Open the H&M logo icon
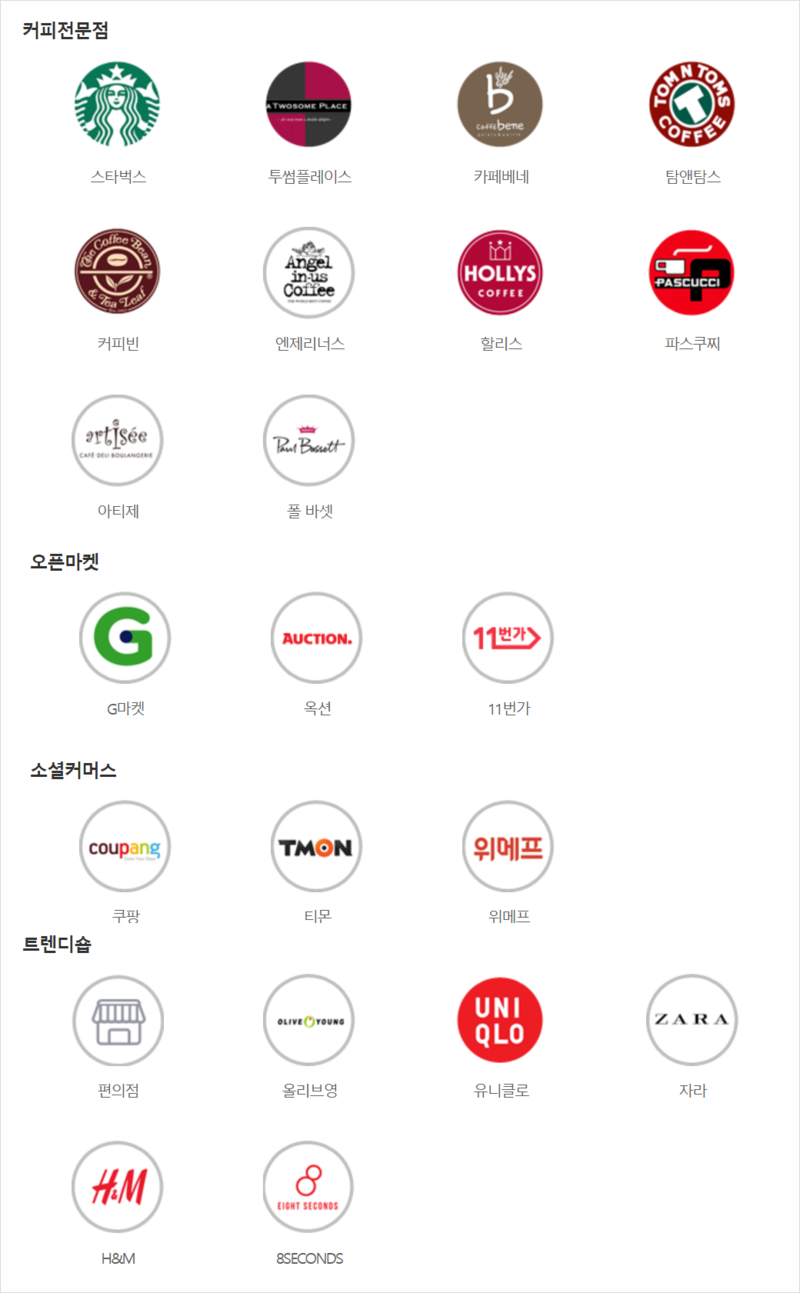 (116, 1185)
